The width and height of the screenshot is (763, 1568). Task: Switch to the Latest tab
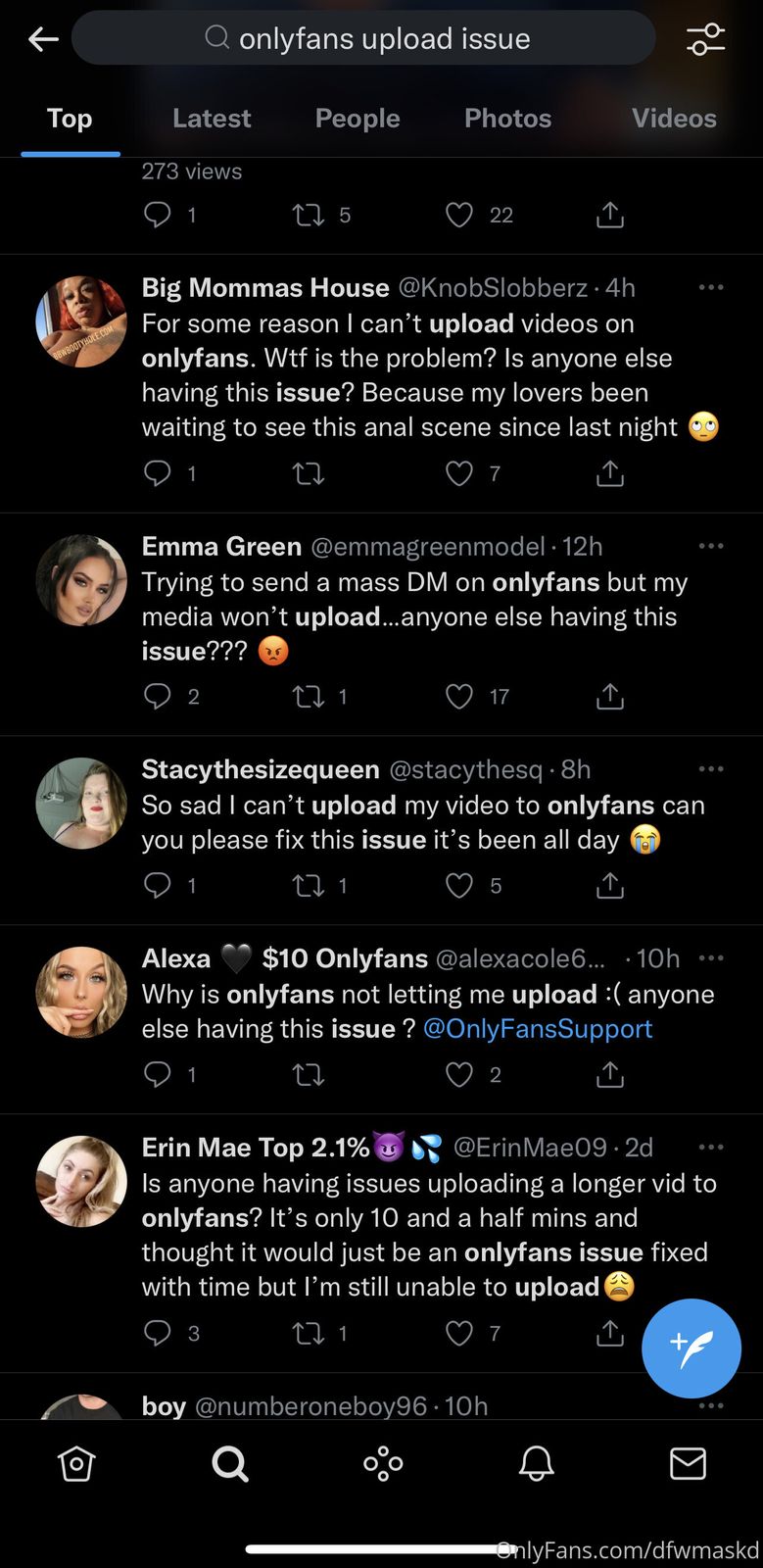[212, 119]
